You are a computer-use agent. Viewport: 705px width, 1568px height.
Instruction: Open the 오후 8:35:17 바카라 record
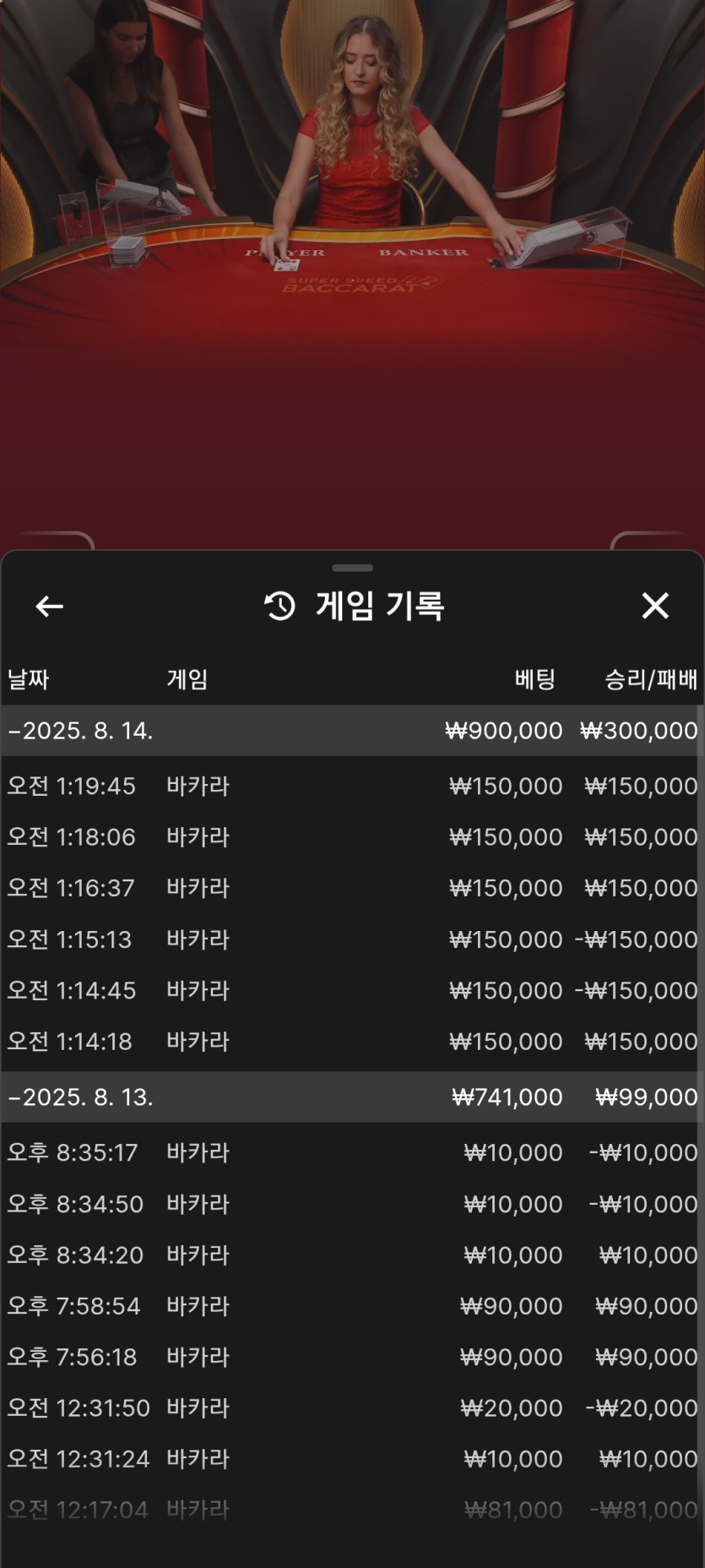[352, 1153]
